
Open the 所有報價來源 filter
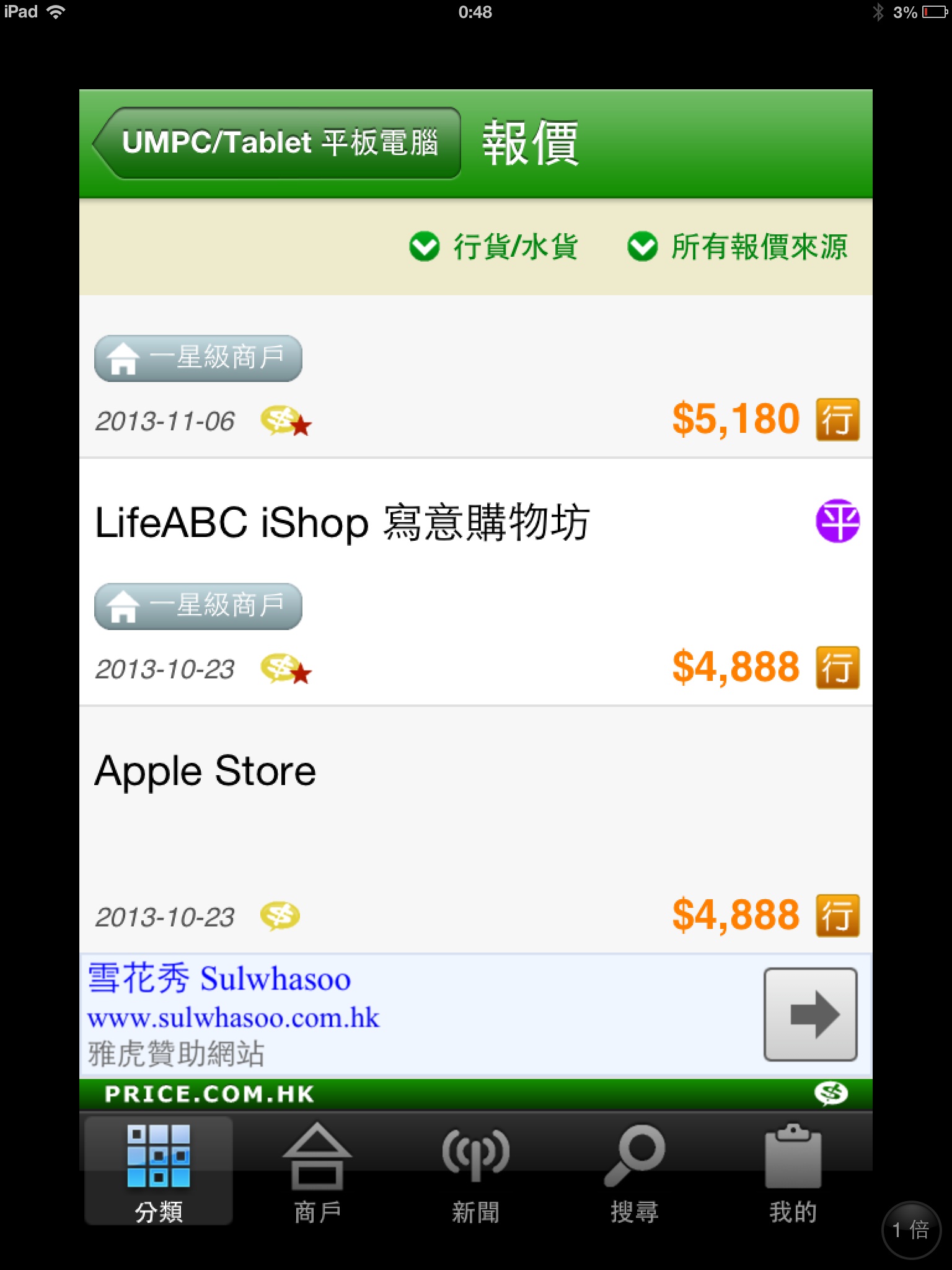coord(737,247)
